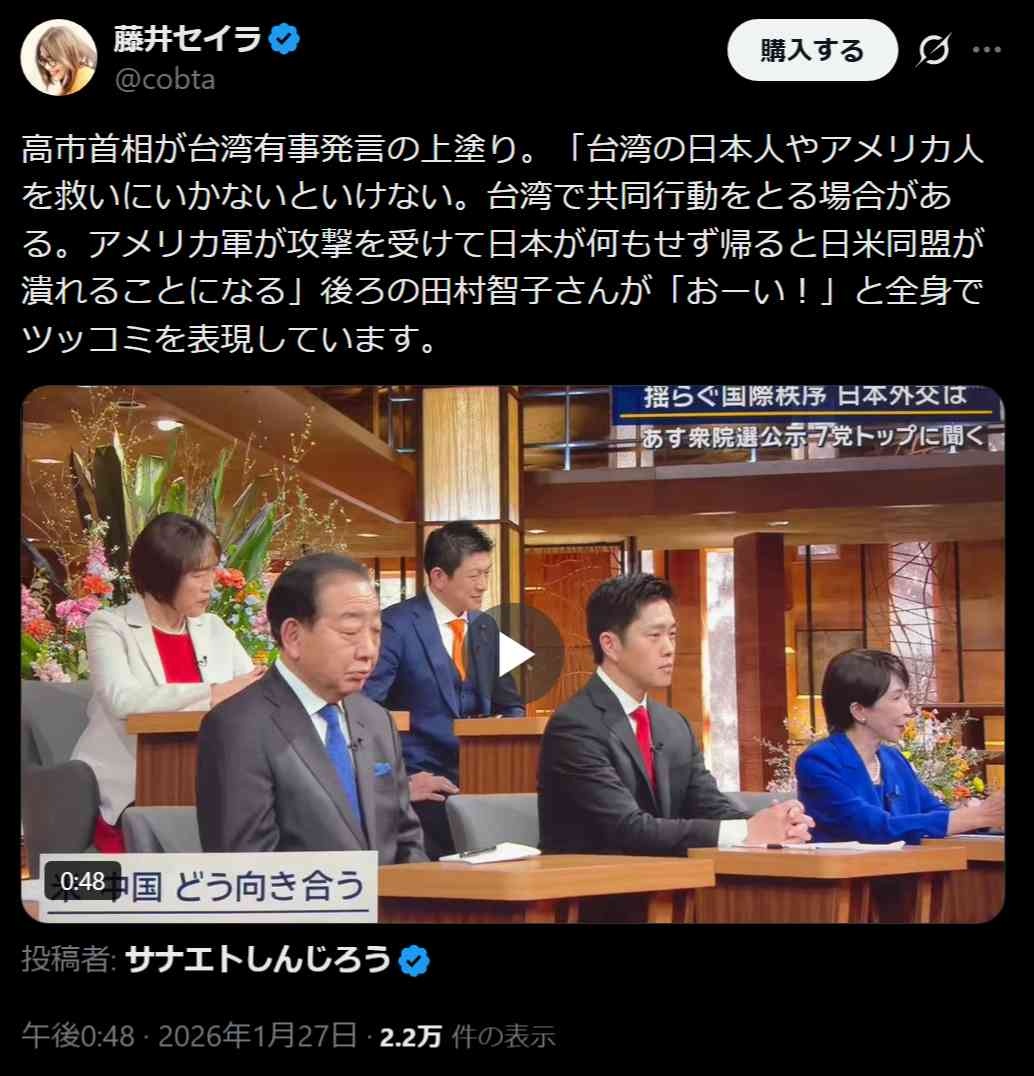Open the Grok icon next to 購入する
The height and width of the screenshot is (1076, 1034).
pyautogui.click(x=933, y=51)
